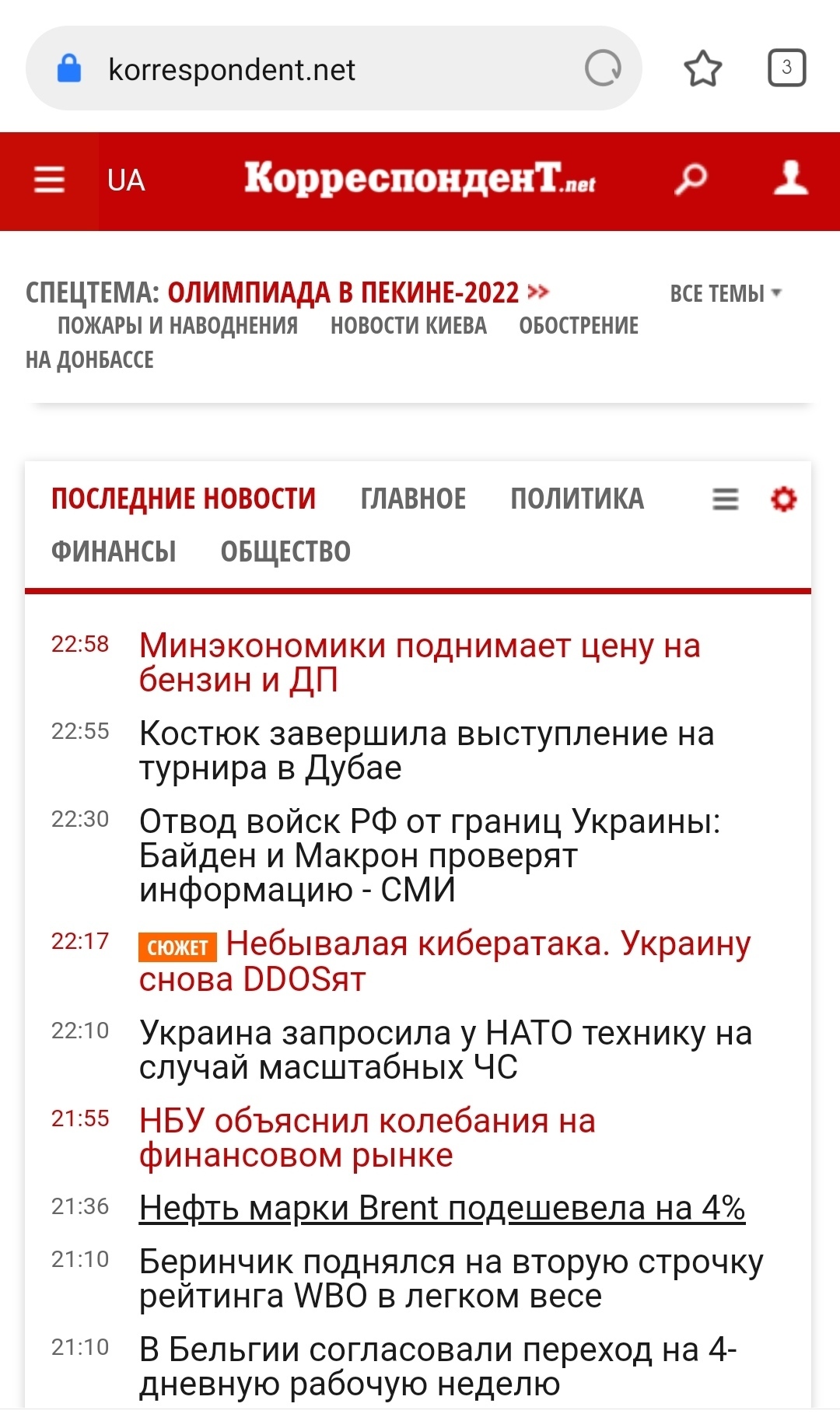Open the user profile icon
Viewport: 840px width, 1428px height.
pyautogui.click(x=790, y=179)
